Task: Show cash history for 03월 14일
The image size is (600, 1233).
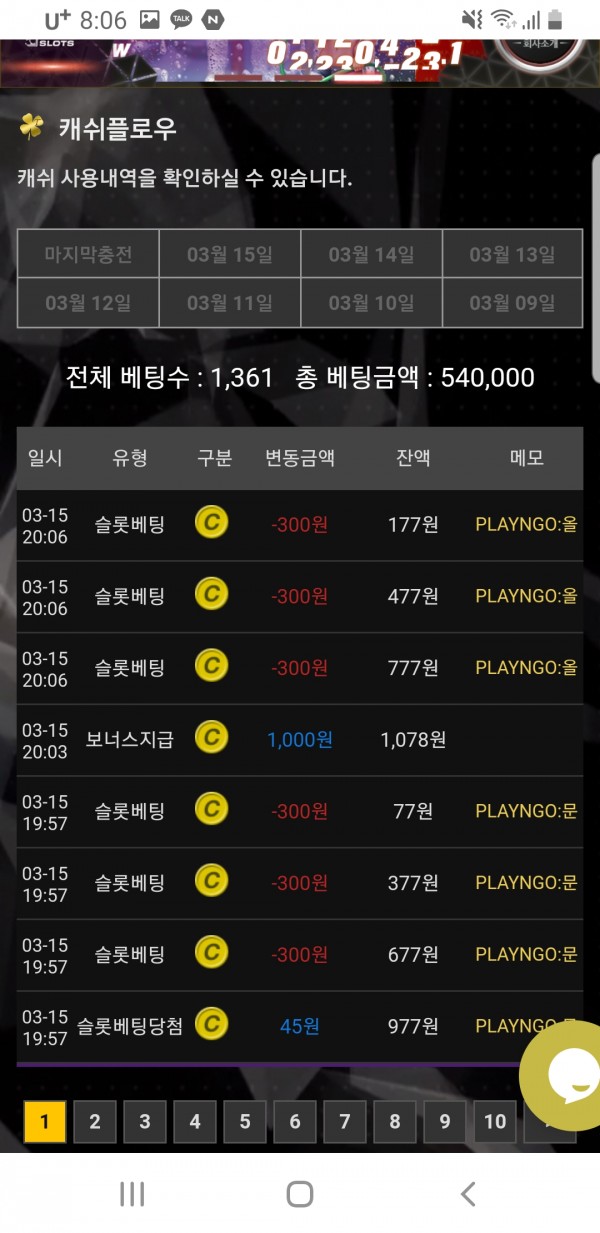Action: pos(371,254)
